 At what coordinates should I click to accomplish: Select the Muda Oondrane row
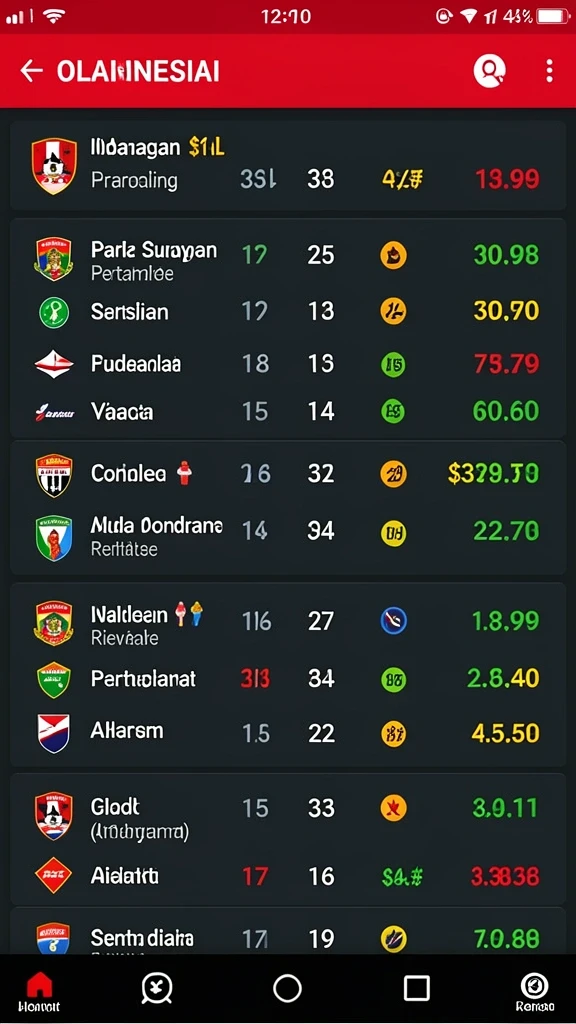click(x=288, y=536)
